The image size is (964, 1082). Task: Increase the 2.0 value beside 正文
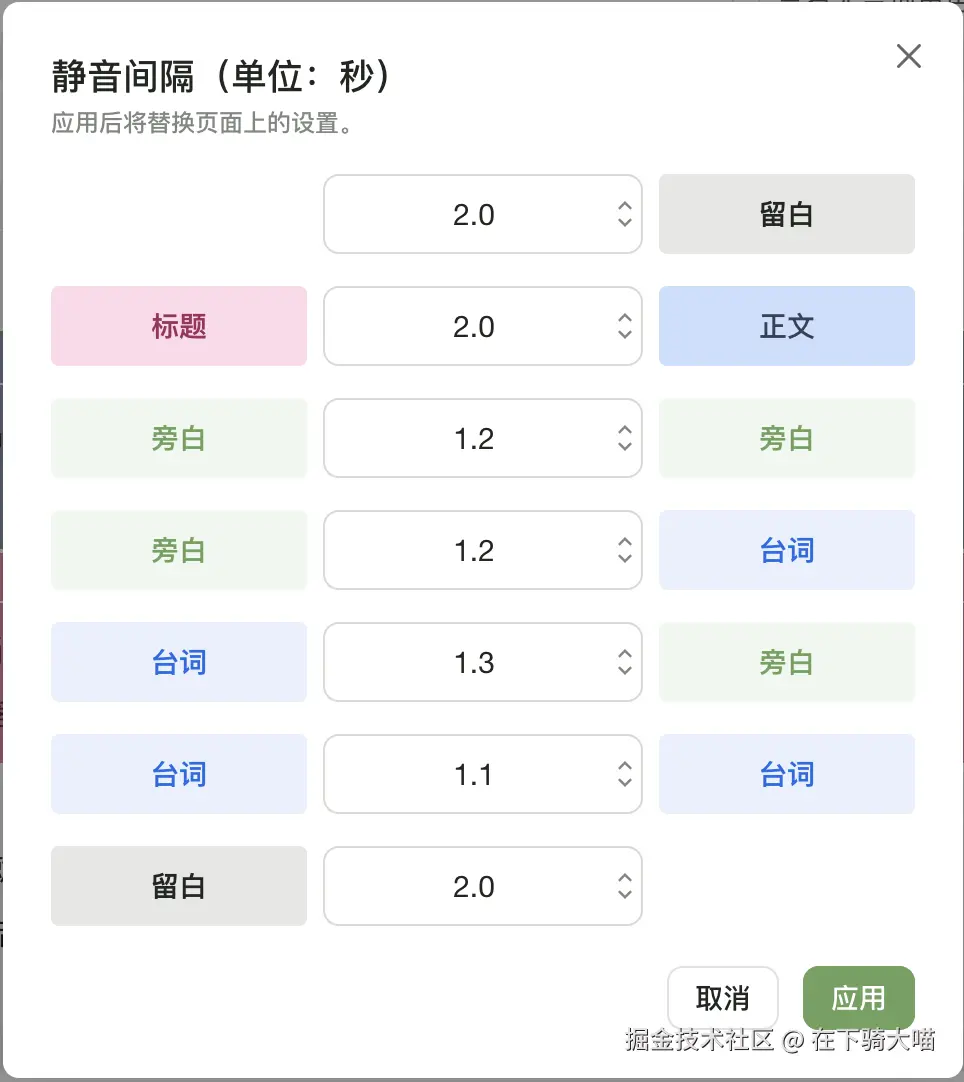click(x=624, y=317)
